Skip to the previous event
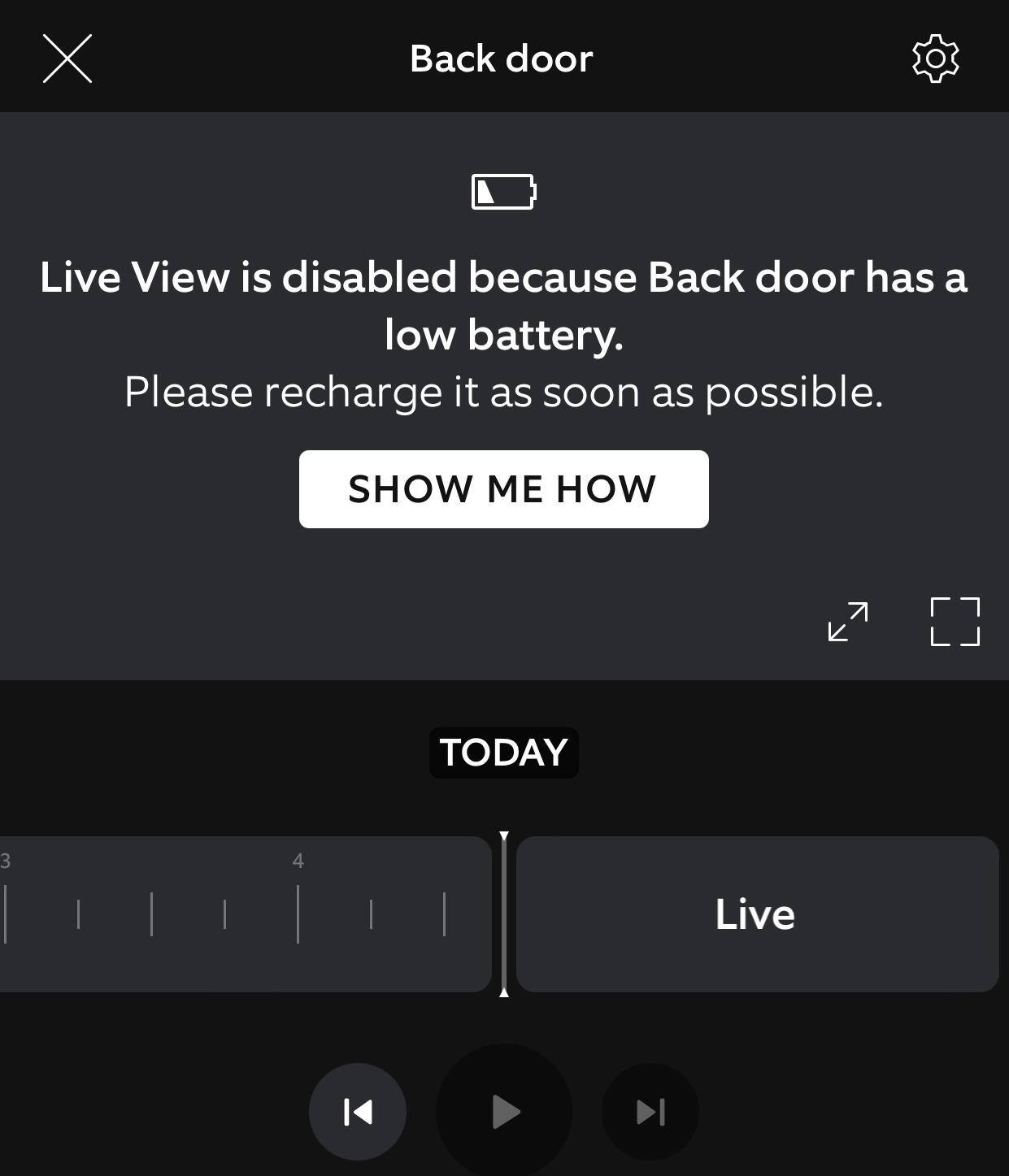Image resolution: width=1009 pixels, height=1176 pixels. (358, 1112)
